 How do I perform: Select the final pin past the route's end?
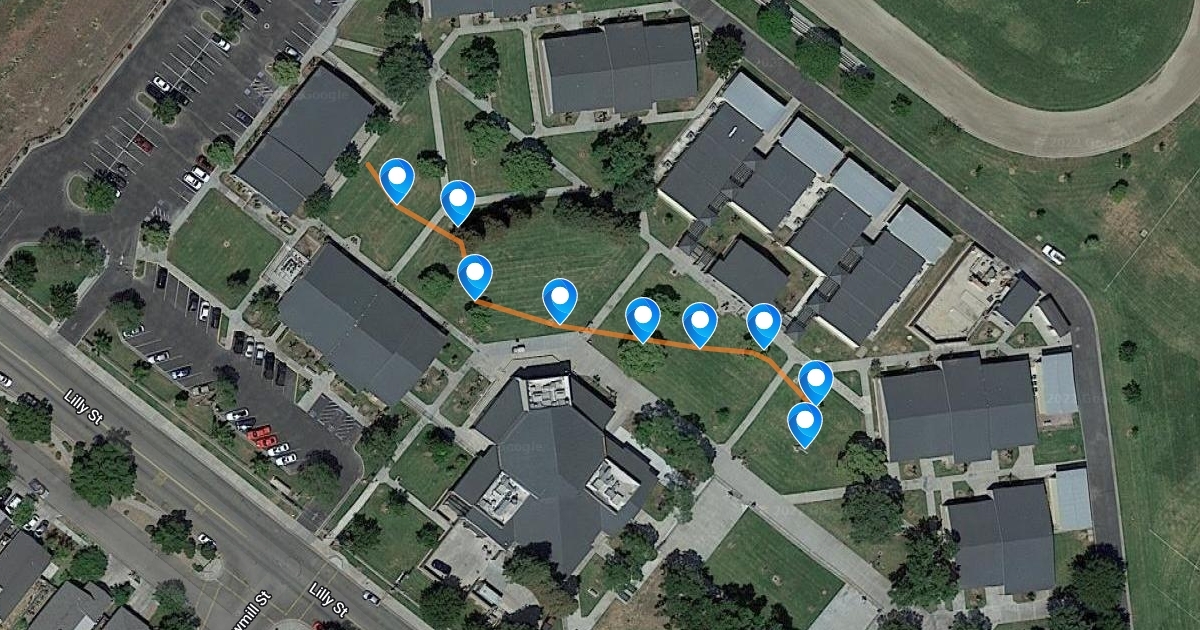pyautogui.click(x=804, y=422)
